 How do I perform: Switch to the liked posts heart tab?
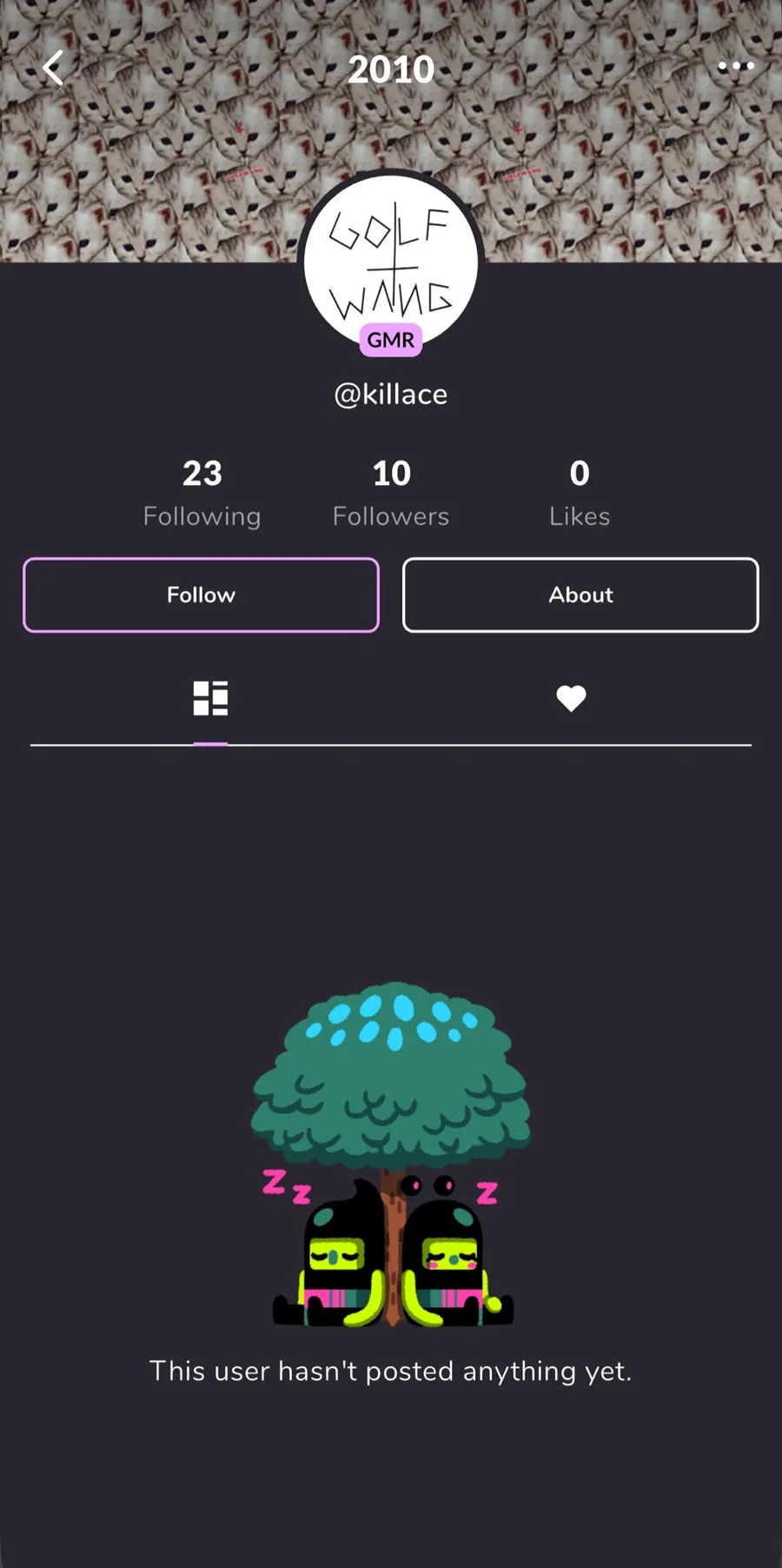(571, 699)
